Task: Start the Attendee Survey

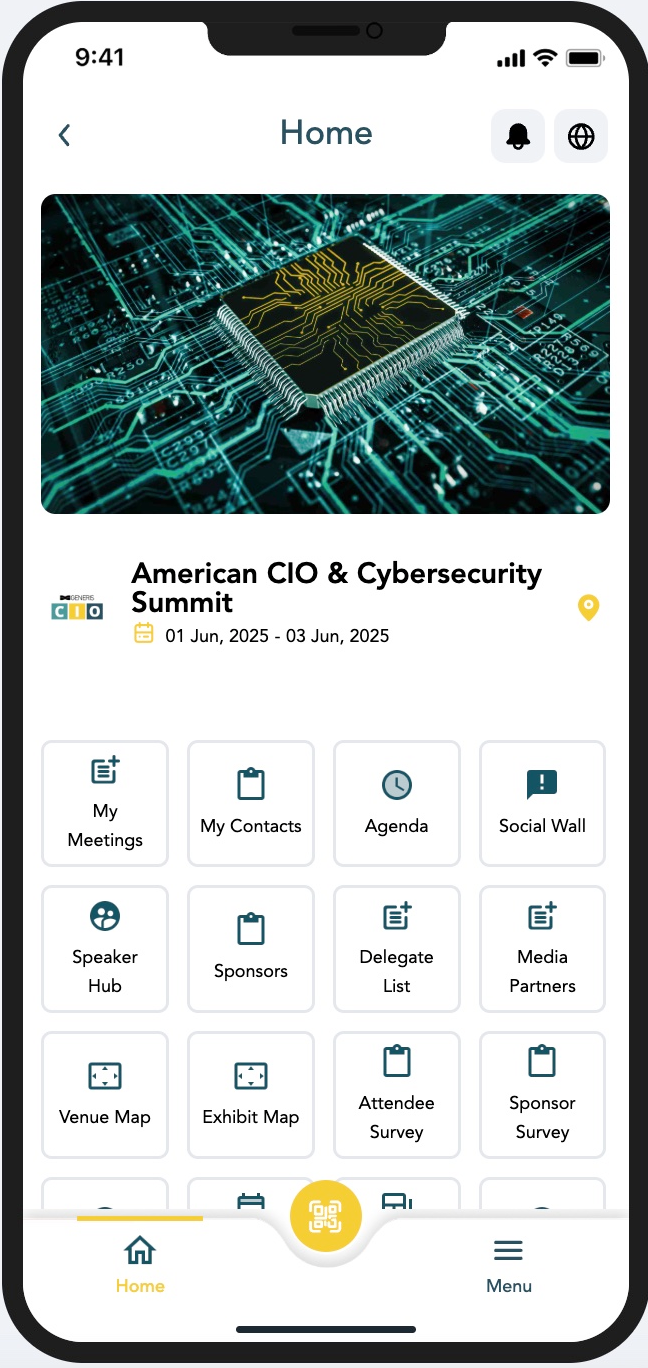Action: tap(397, 1094)
